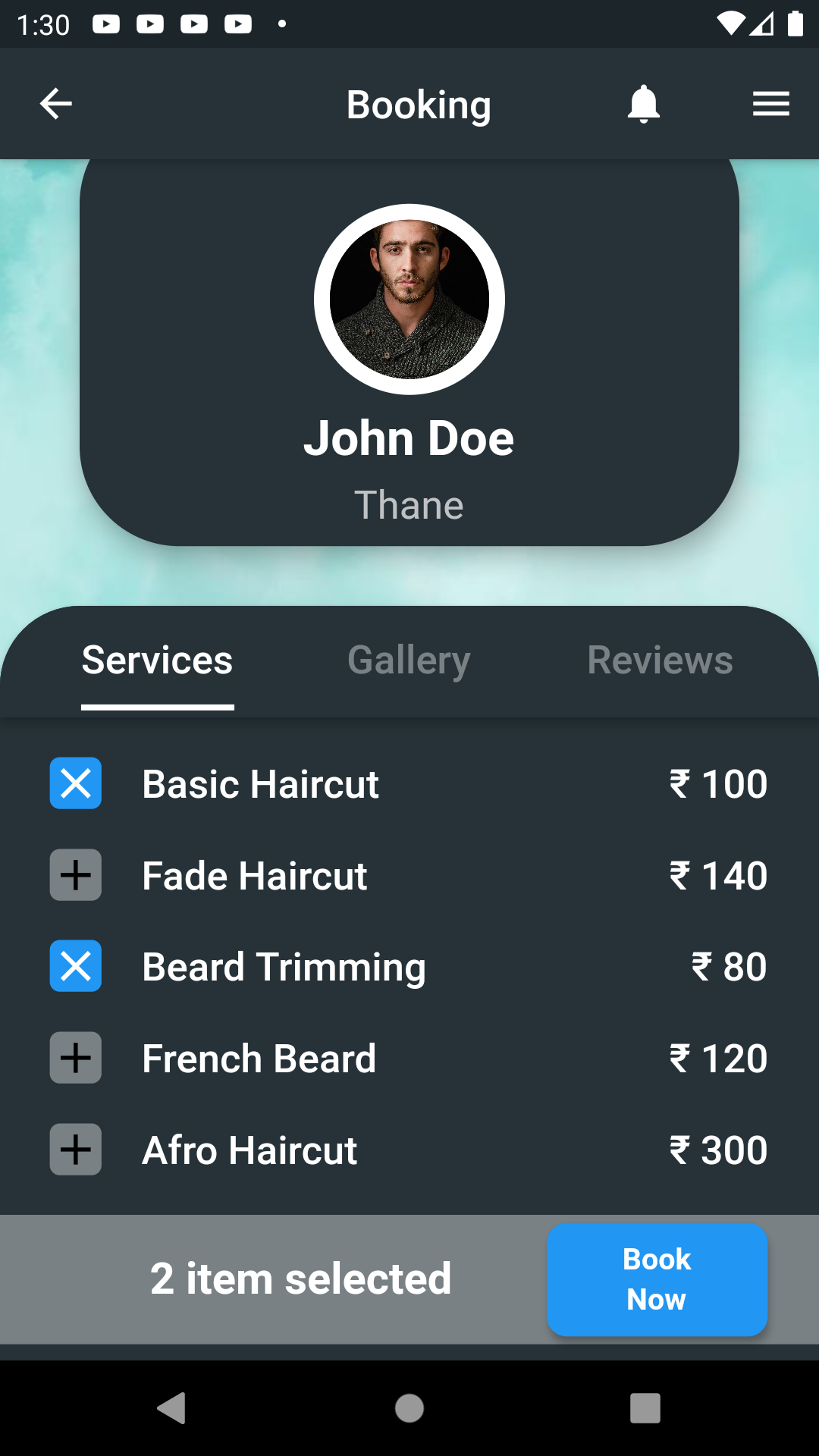The width and height of the screenshot is (819, 1456).
Task: Add Afro Haircut to selection
Action: pyautogui.click(x=76, y=1150)
